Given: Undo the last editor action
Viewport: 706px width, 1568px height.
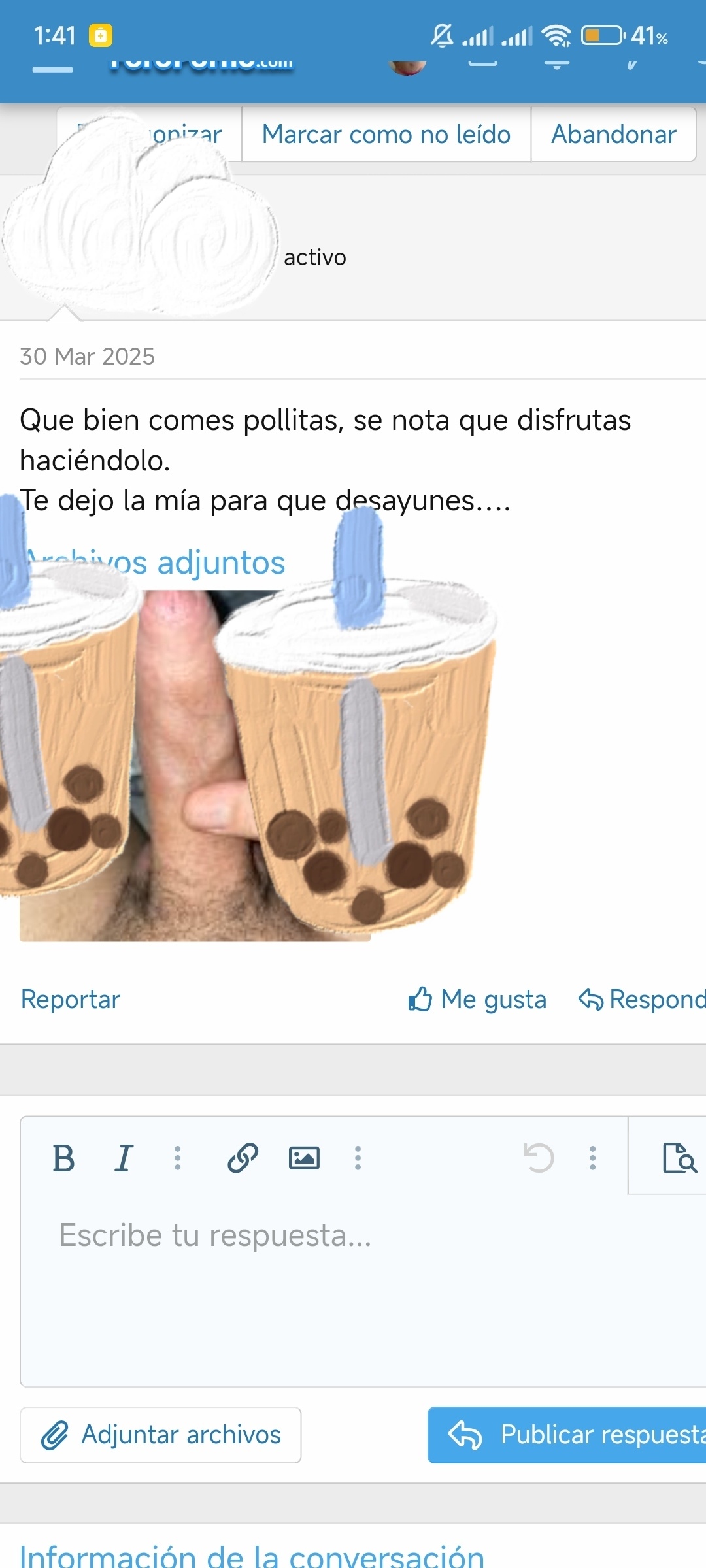Looking at the screenshot, I should [539, 1158].
